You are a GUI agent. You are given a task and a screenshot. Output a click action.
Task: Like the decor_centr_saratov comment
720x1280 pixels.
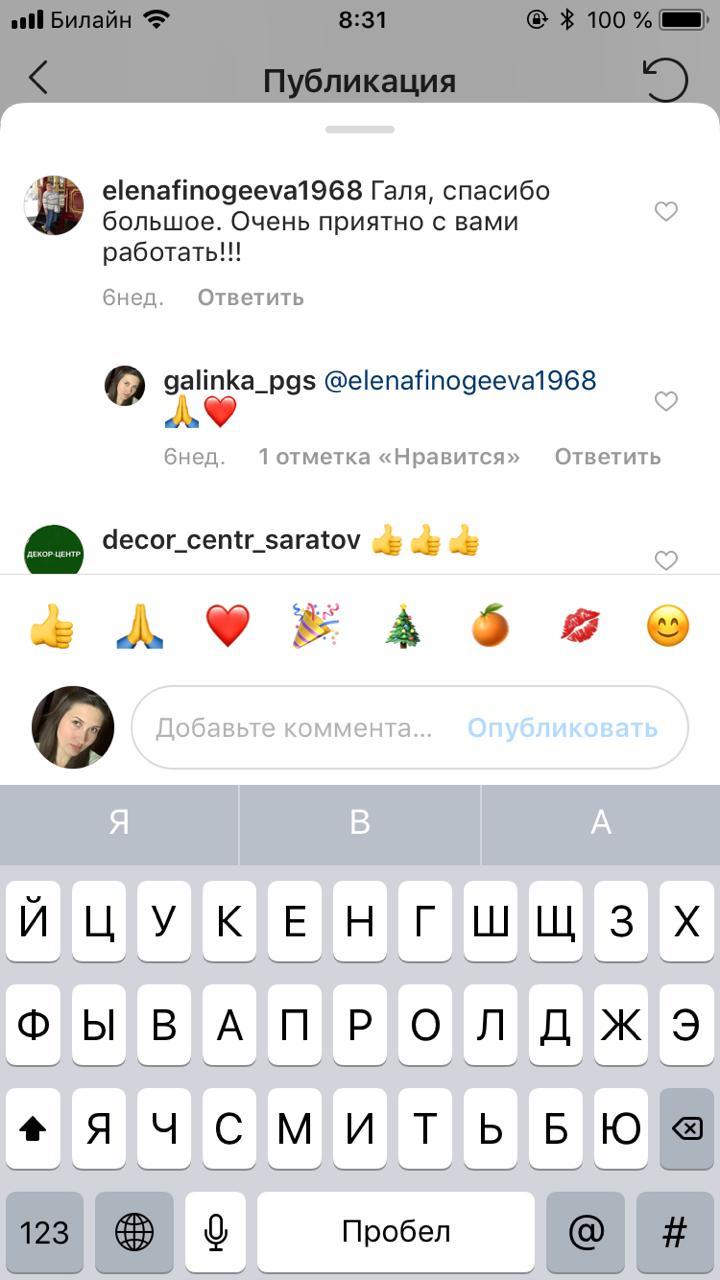[666, 560]
